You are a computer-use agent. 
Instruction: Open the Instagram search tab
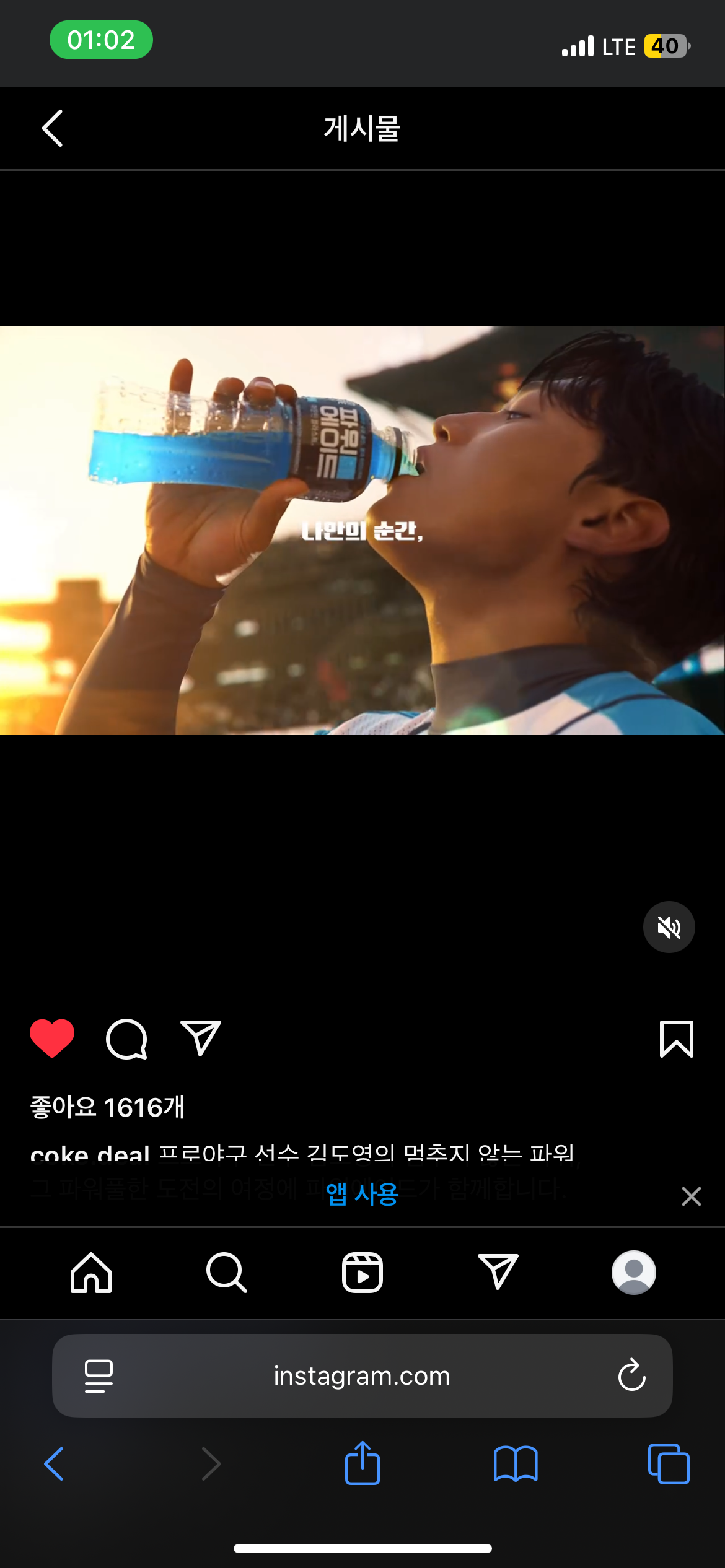click(227, 1273)
